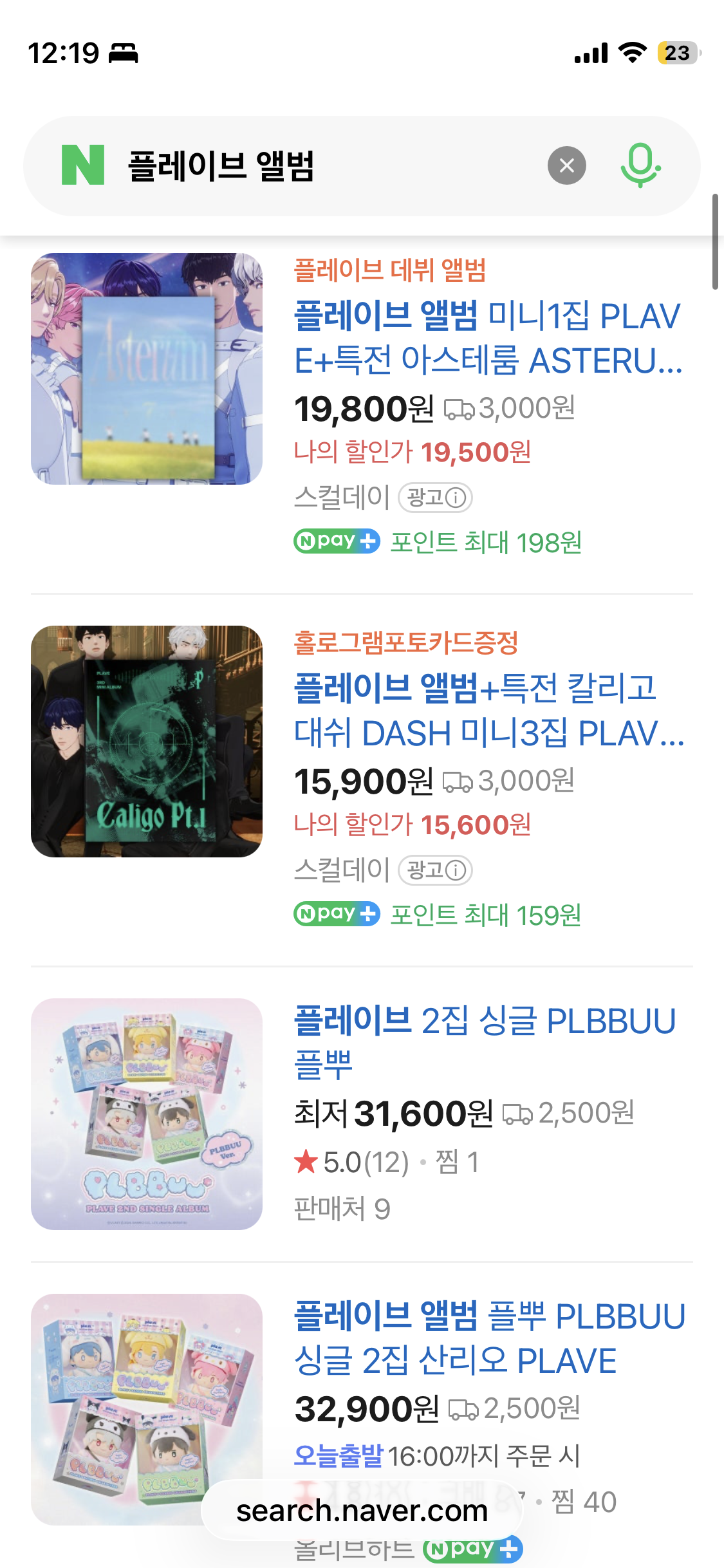View ad info for the 15,900원 listing
The width and height of the screenshot is (724, 1568).
pyautogui.click(x=436, y=870)
